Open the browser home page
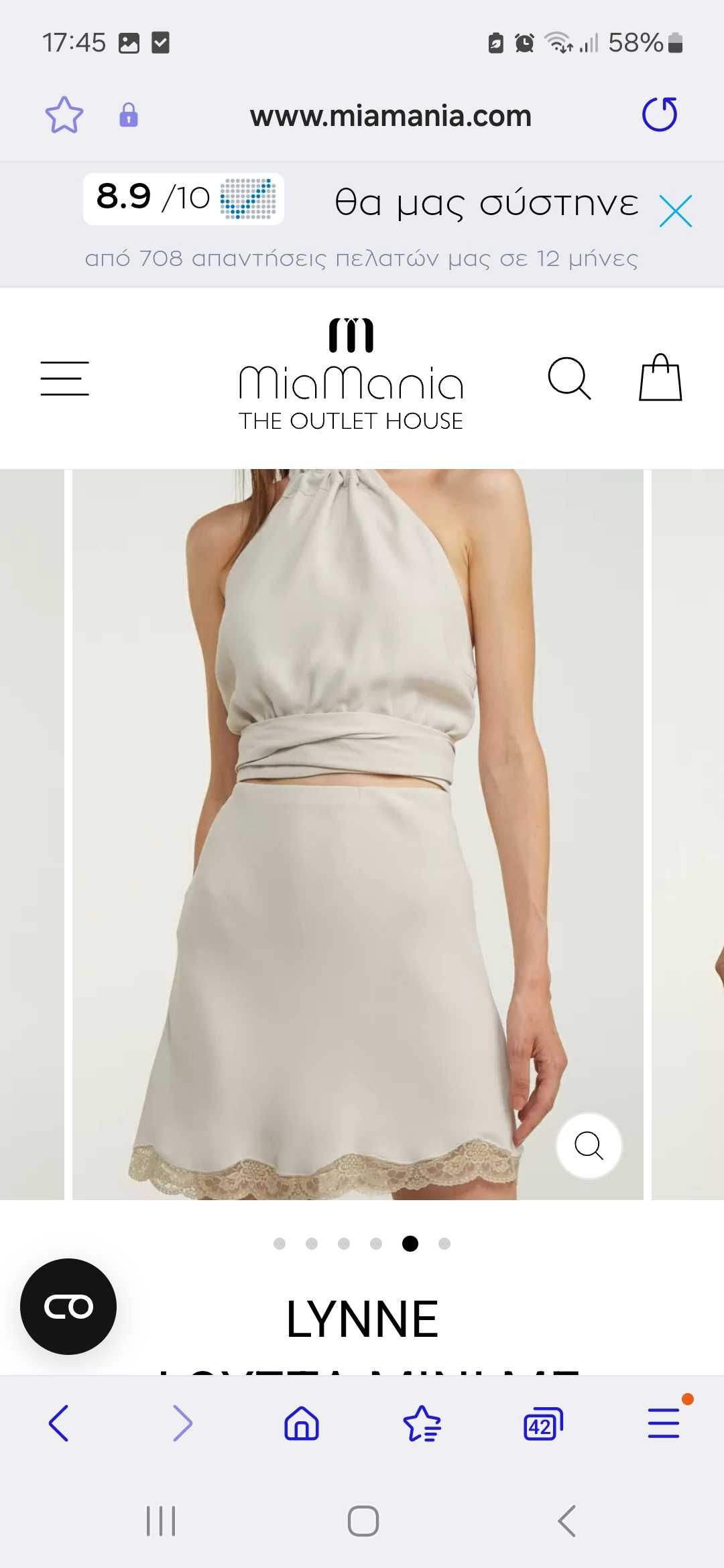 [x=302, y=1423]
